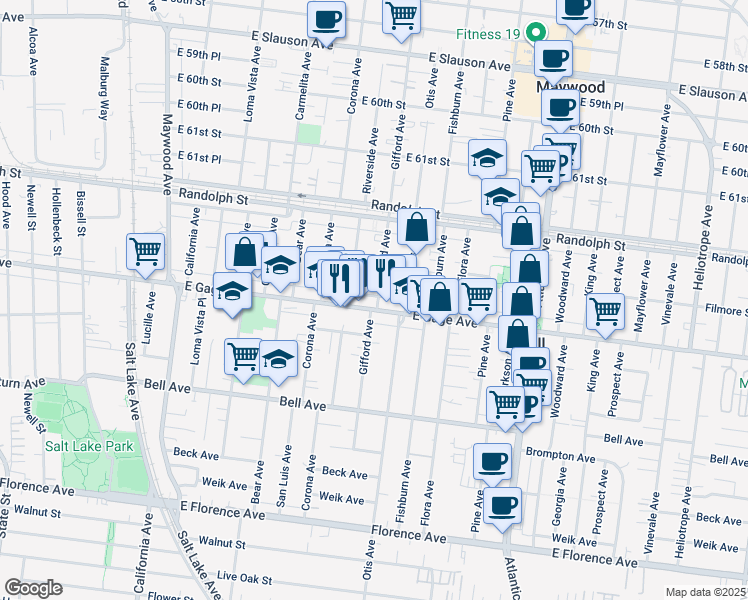This screenshot has width=748, height=600.
Task: Tap the school marker near Bell Ave and Corona Ave
Action: pos(279,359)
